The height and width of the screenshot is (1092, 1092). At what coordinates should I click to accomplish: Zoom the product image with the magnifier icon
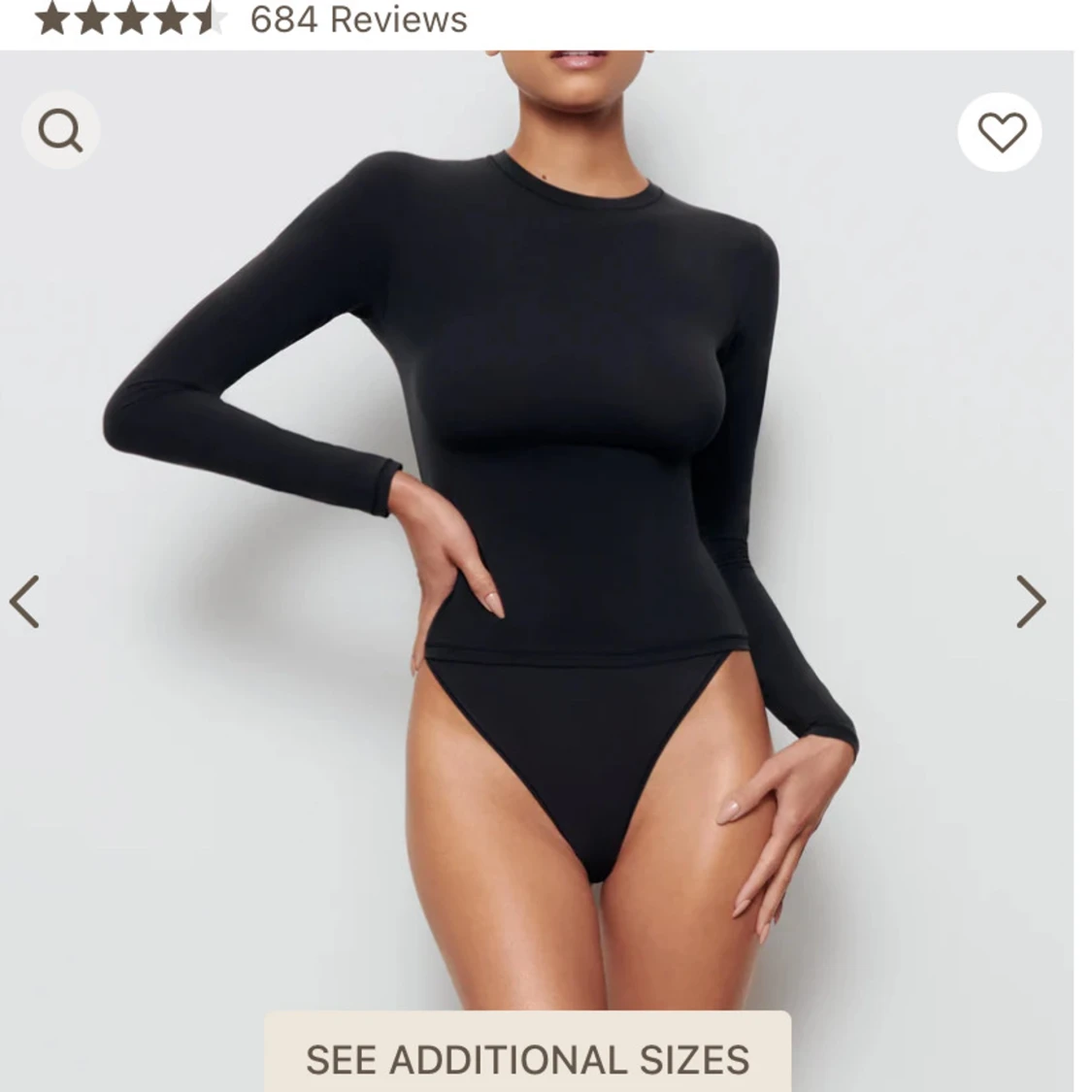(60, 130)
